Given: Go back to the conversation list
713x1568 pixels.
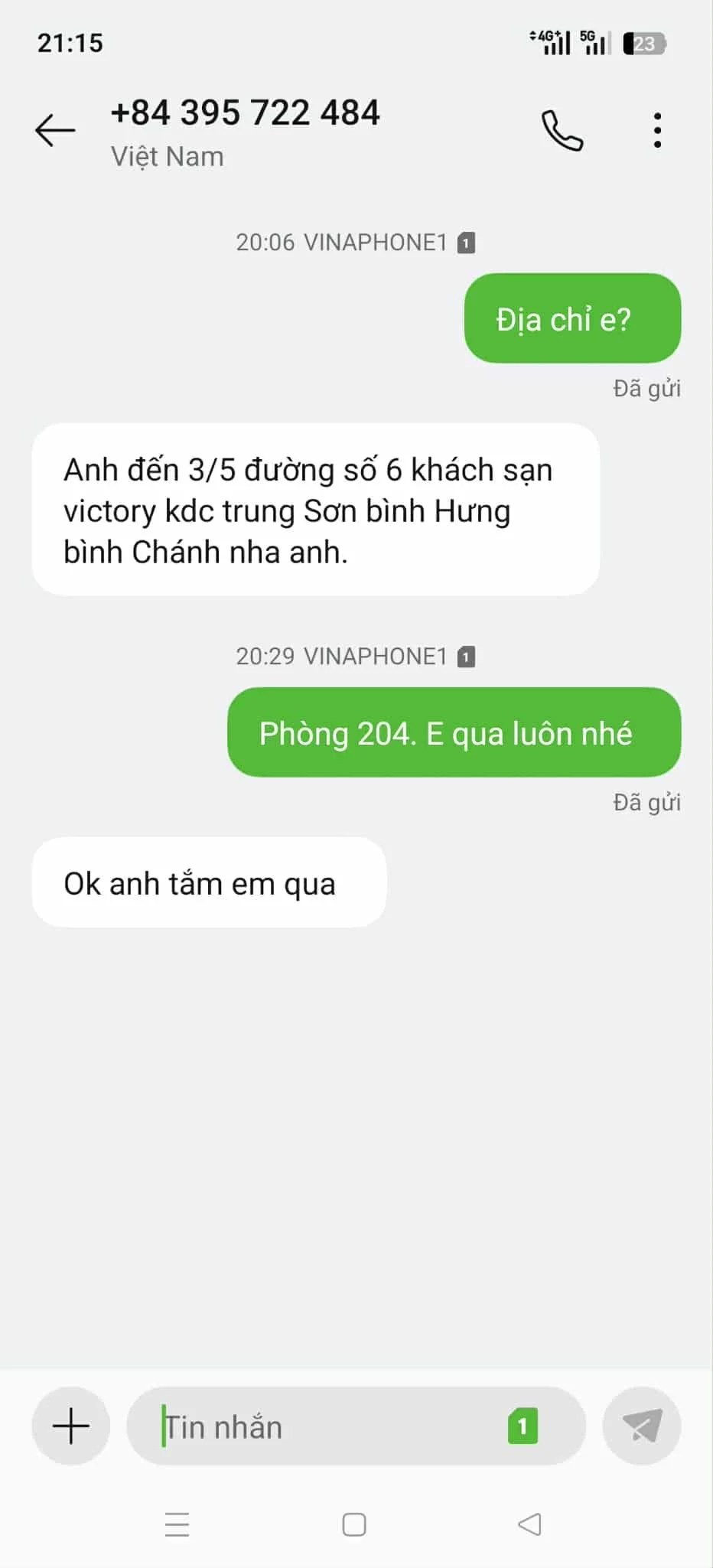Looking at the screenshot, I should point(55,130).
